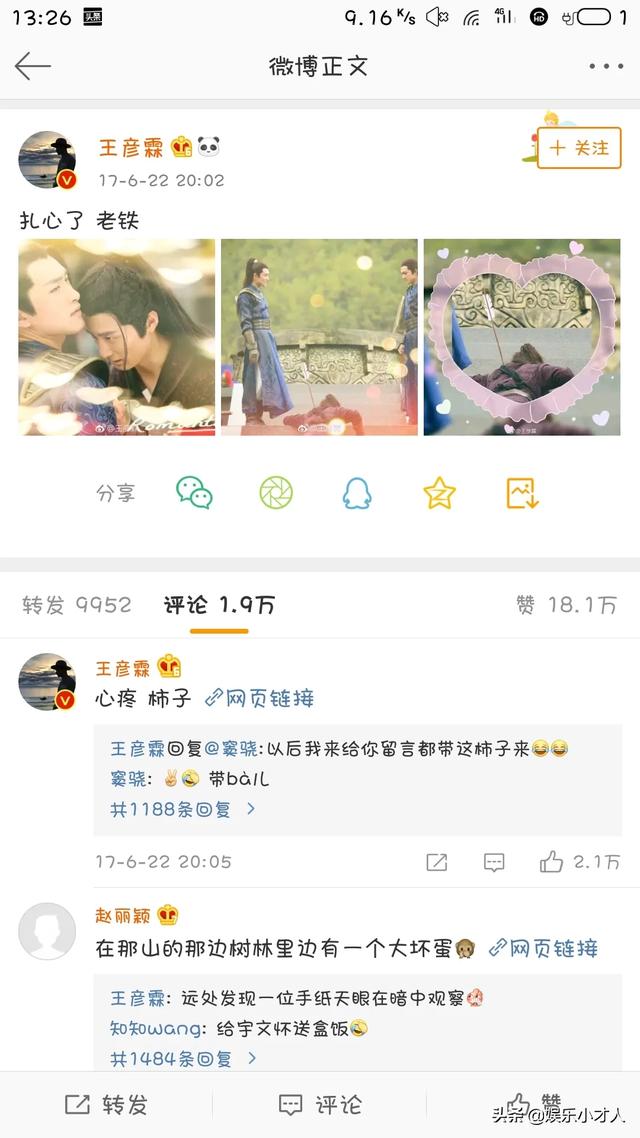This screenshot has width=640, height=1138.
Task: Share the post to WeChat
Action: coord(194,492)
